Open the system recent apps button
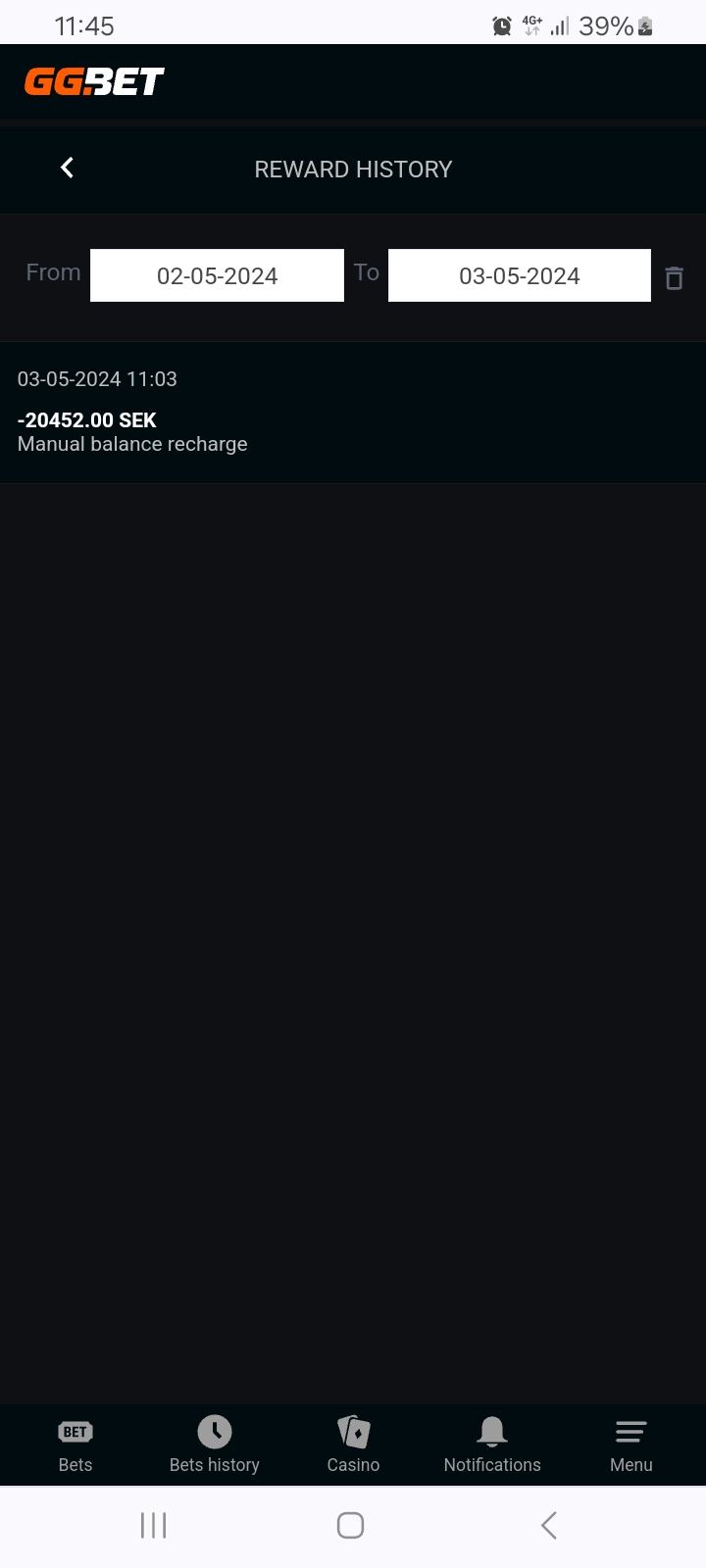706x1568 pixels. (154, 1525)
